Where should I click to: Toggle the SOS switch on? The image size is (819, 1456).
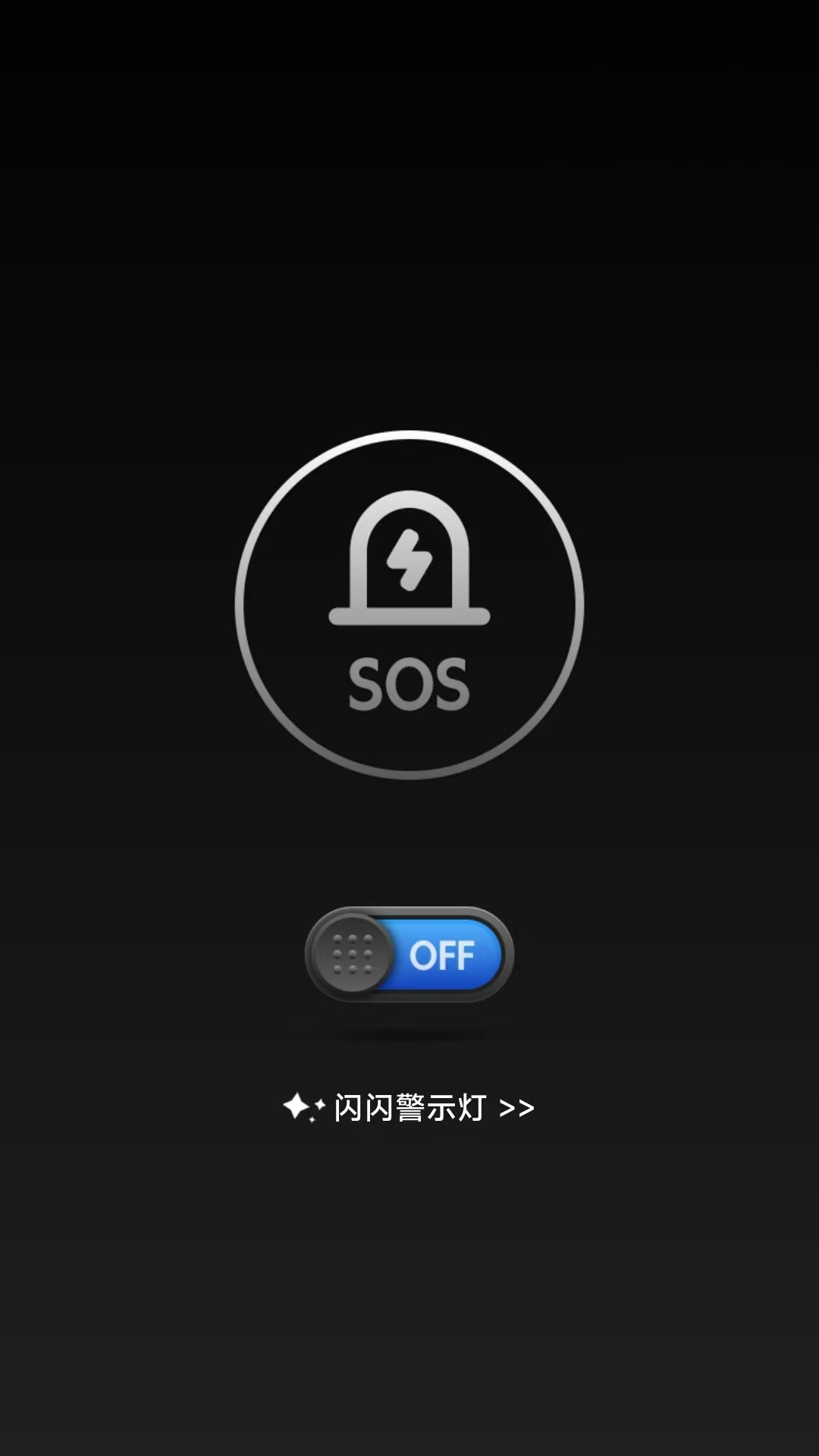click(409, 955)
